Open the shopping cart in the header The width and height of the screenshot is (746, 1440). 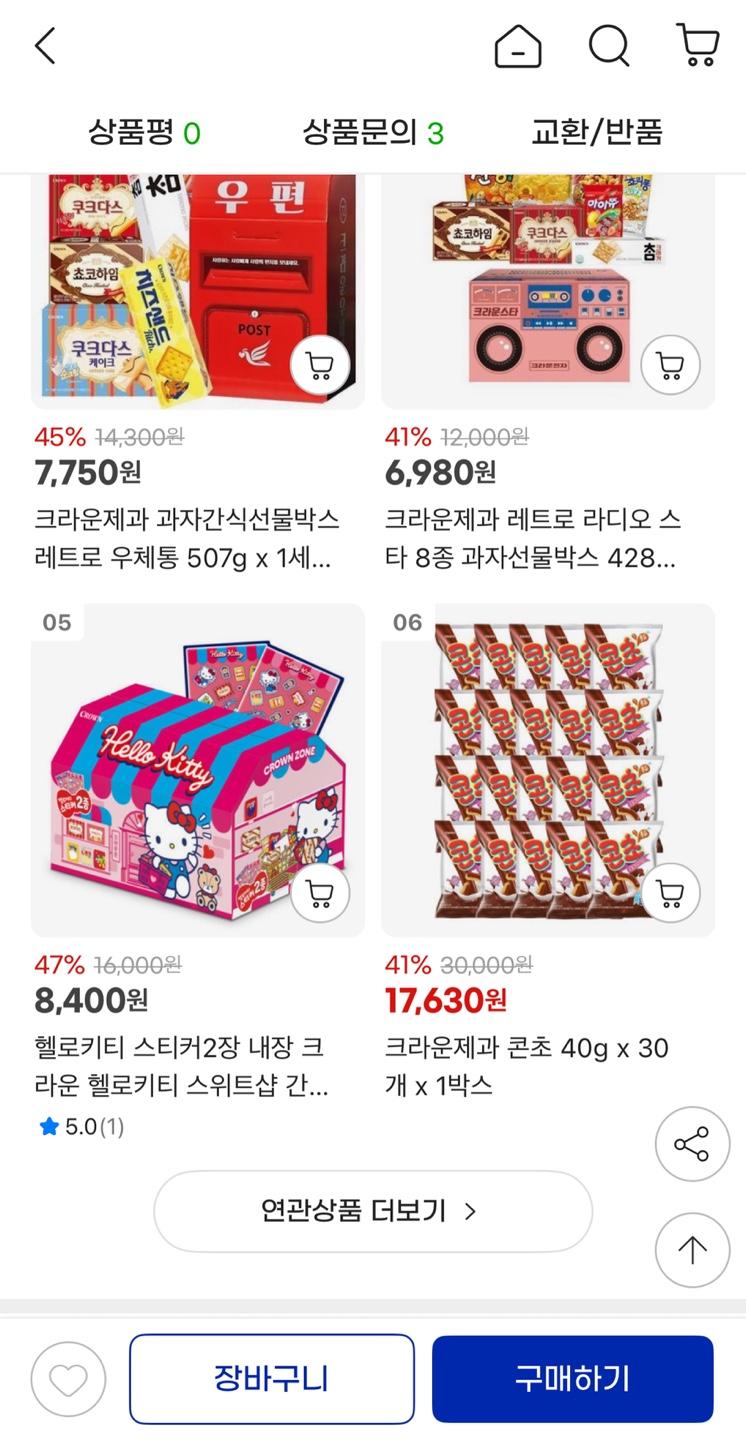pos(698,46)
